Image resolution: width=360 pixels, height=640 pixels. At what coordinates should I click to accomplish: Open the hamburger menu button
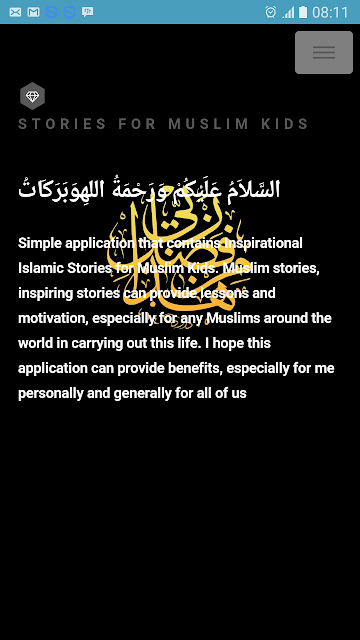[x=324, y=52]
